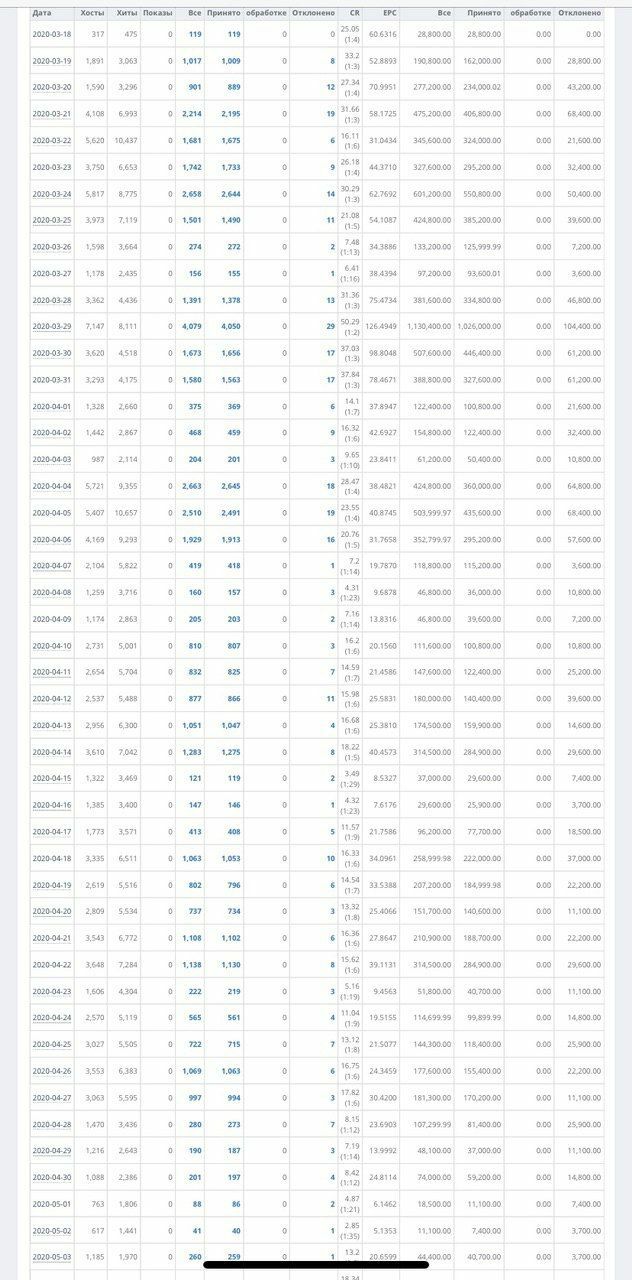Open the 2020-03-25 date link
This screenshot has width=632, height=1280.
point(52,220)
